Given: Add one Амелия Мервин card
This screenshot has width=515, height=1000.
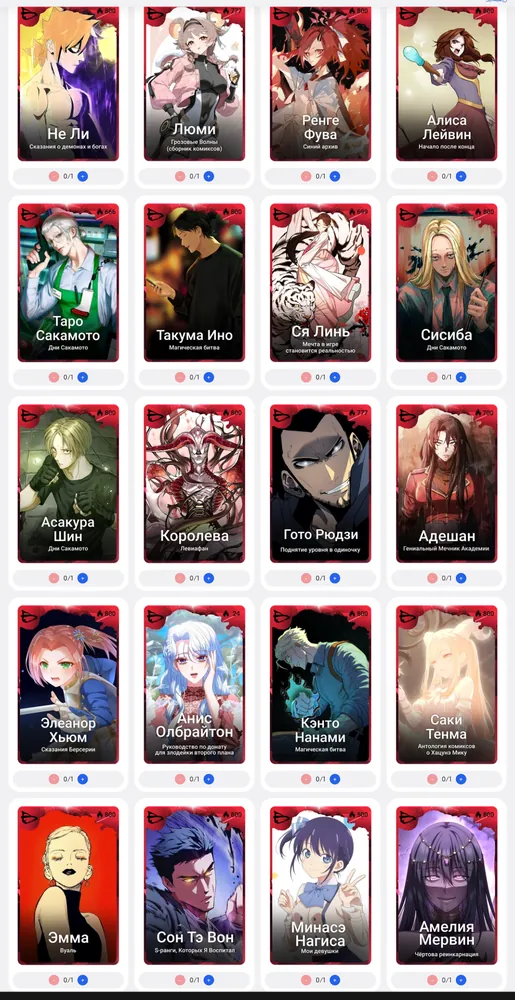Looking at the screenshot, I should [461, 980].
